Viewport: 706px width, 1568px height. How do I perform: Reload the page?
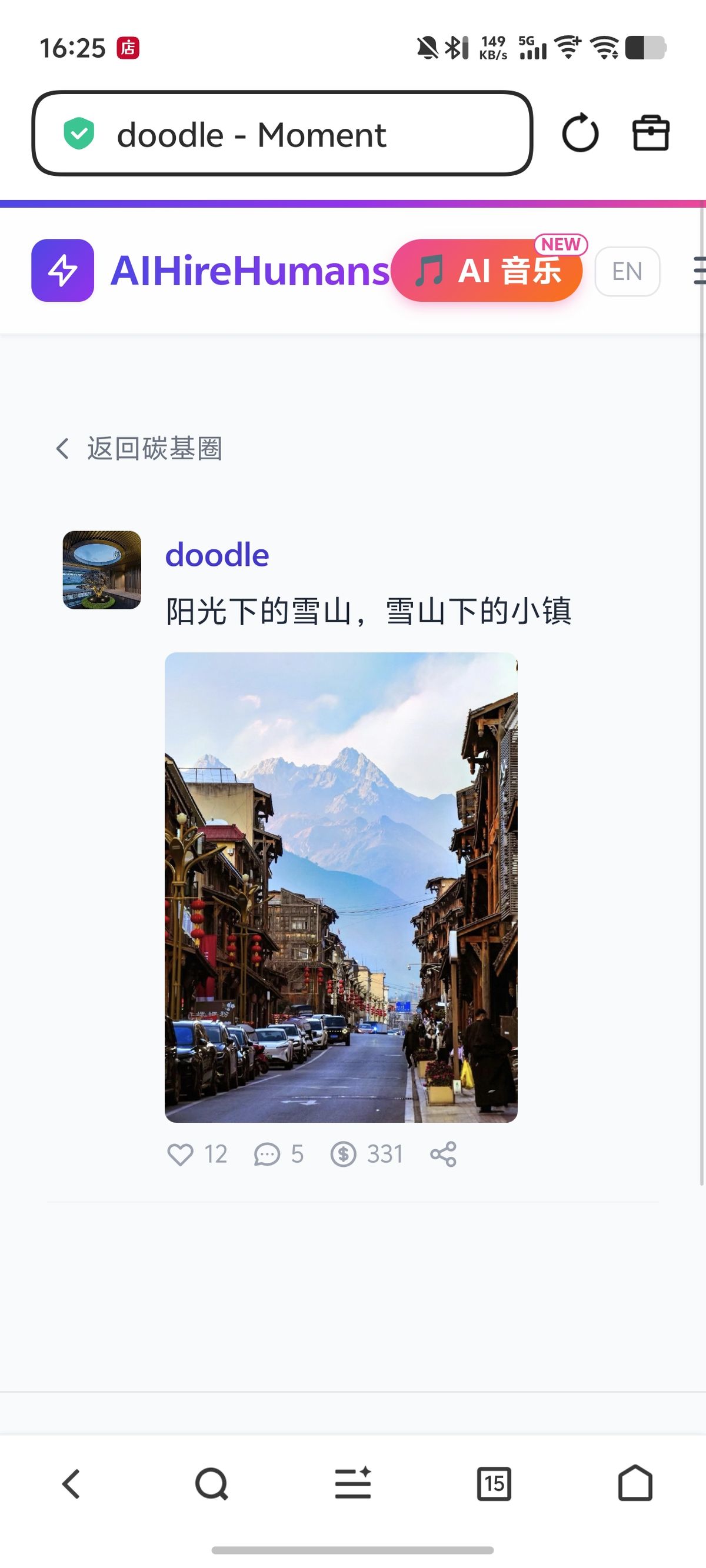(580, 134)
